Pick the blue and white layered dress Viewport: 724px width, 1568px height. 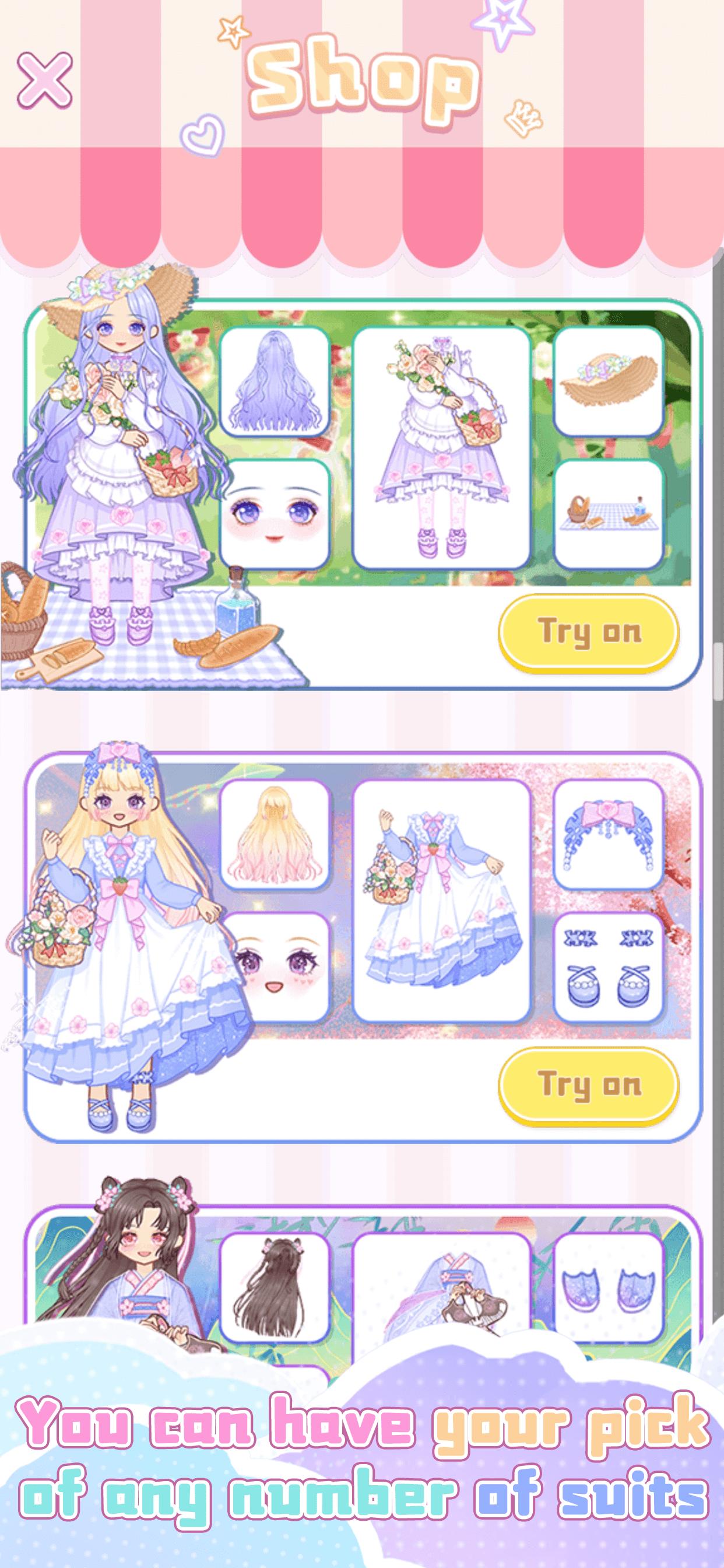pos(442,901)
